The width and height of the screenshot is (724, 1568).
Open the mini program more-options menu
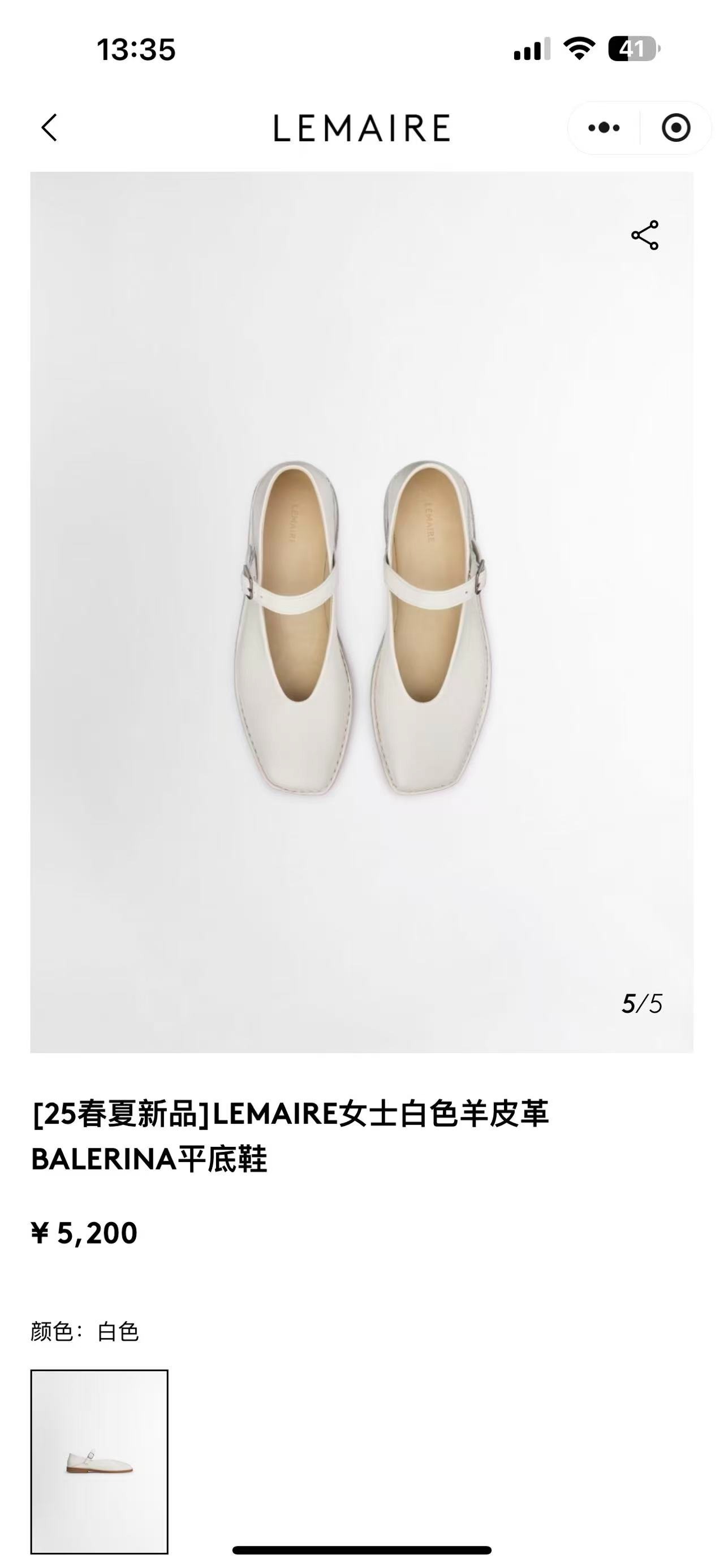604,128
